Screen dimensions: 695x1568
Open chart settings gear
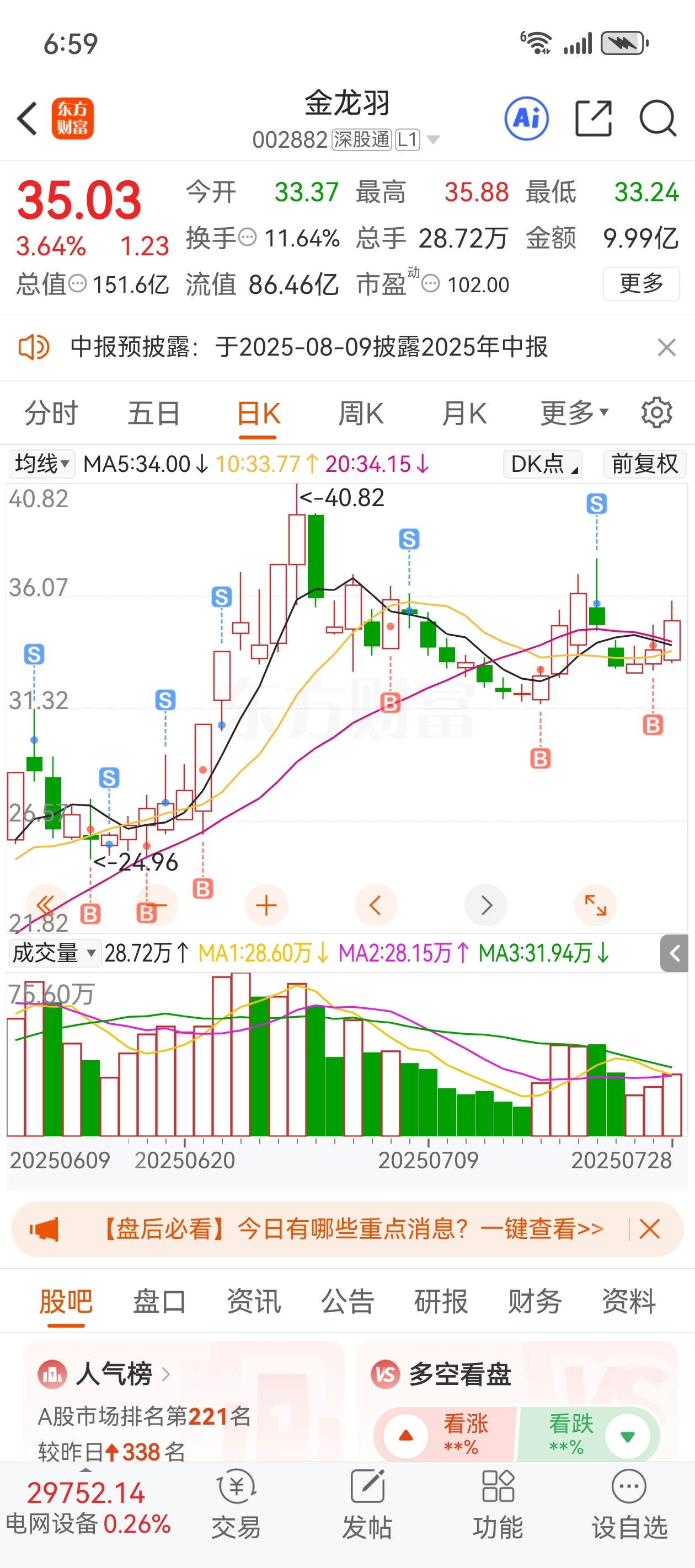point(656,414)
